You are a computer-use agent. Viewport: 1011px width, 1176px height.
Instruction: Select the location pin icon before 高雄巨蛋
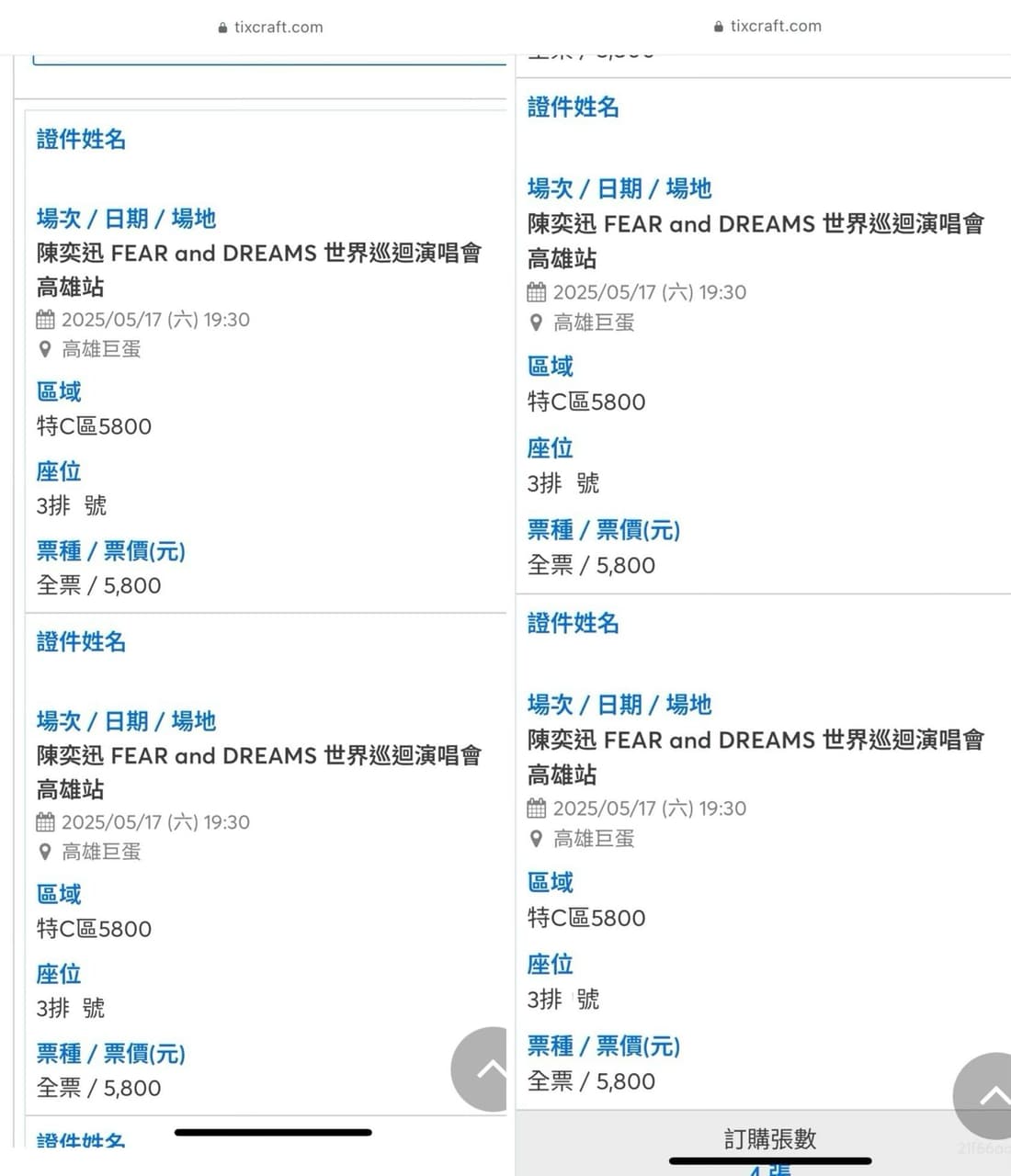44,349
